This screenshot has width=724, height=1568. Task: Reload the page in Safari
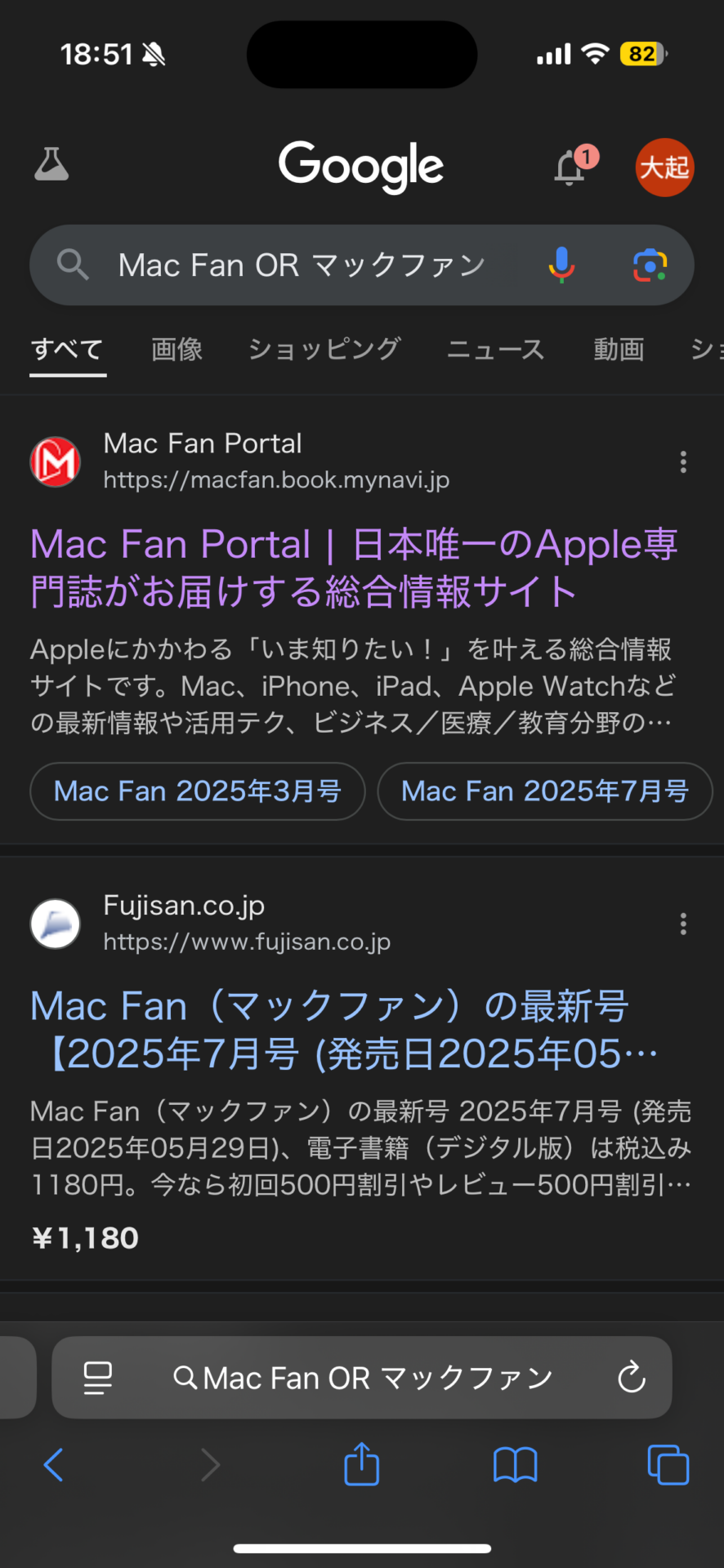click(632, 1379)
